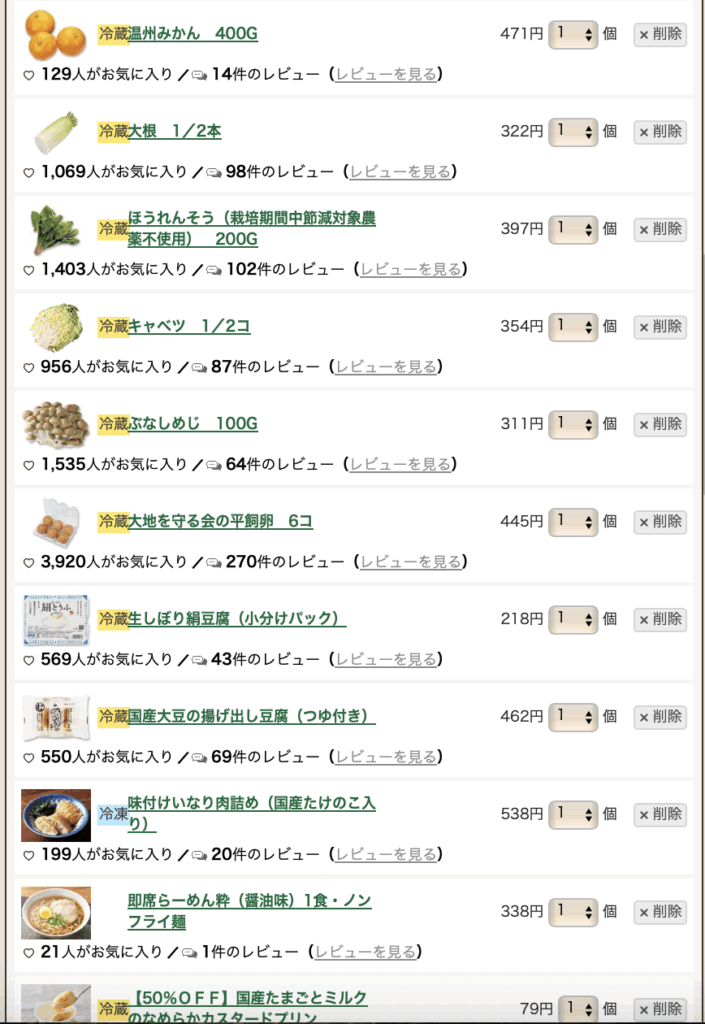Select quantity for キャベツ 1/2コ
Image resolution: width=705 pixels, height=1024 pixels.
pos(573,326)
